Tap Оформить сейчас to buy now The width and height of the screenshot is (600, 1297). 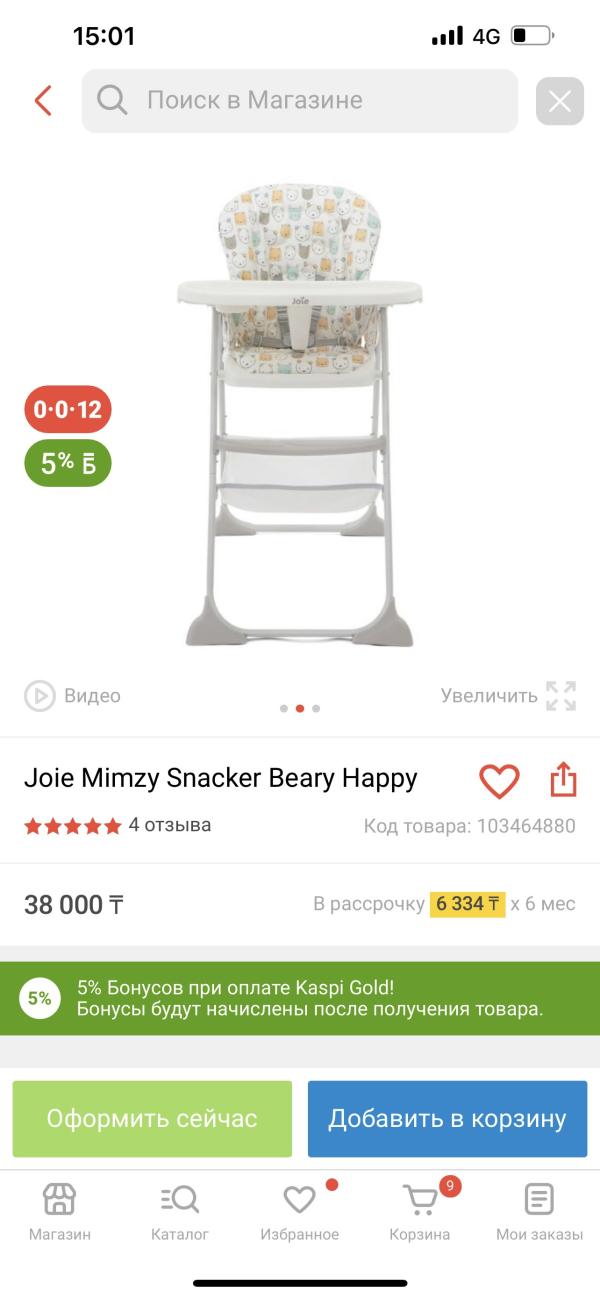tap(152, 1118)
